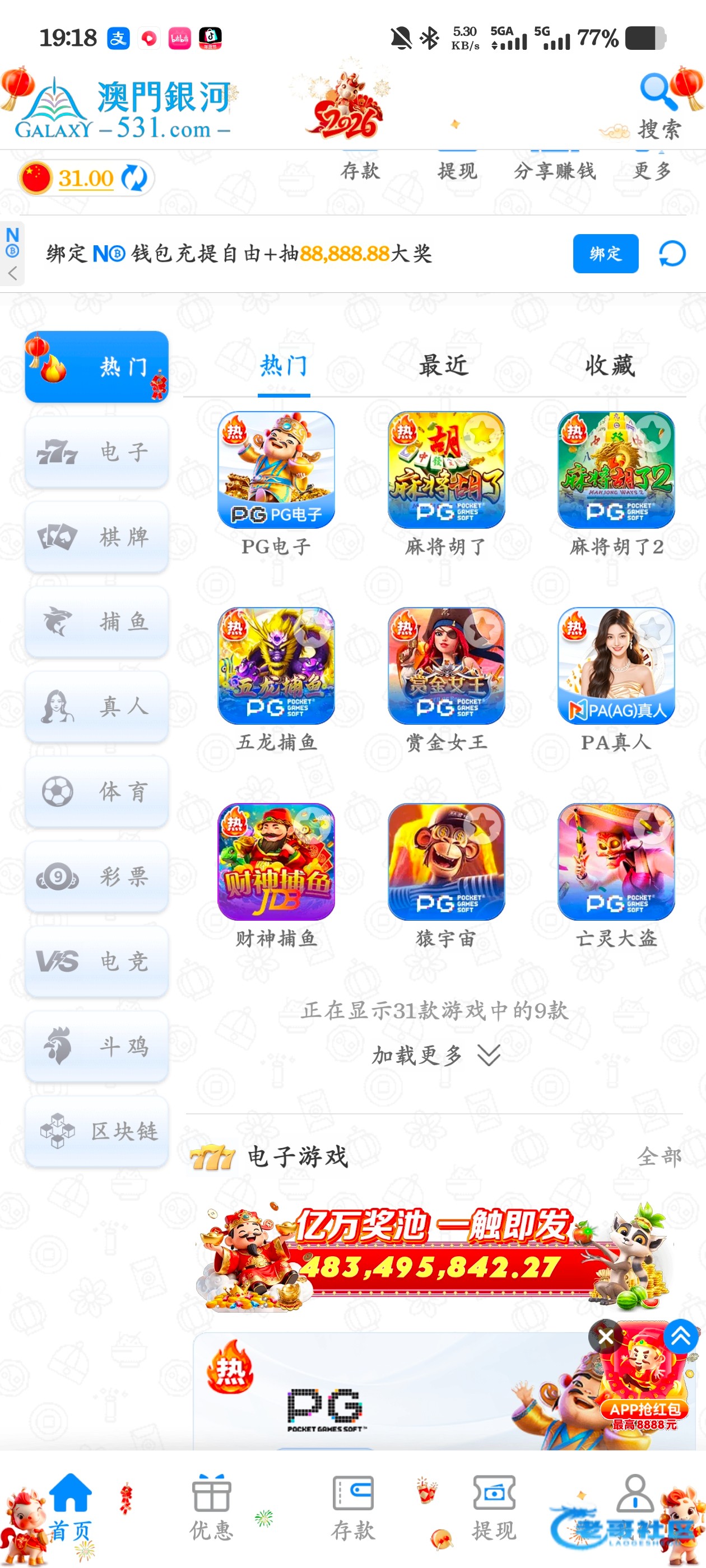
Task: Refresh the 31.00 balance
Action: (x=134, y=178)
